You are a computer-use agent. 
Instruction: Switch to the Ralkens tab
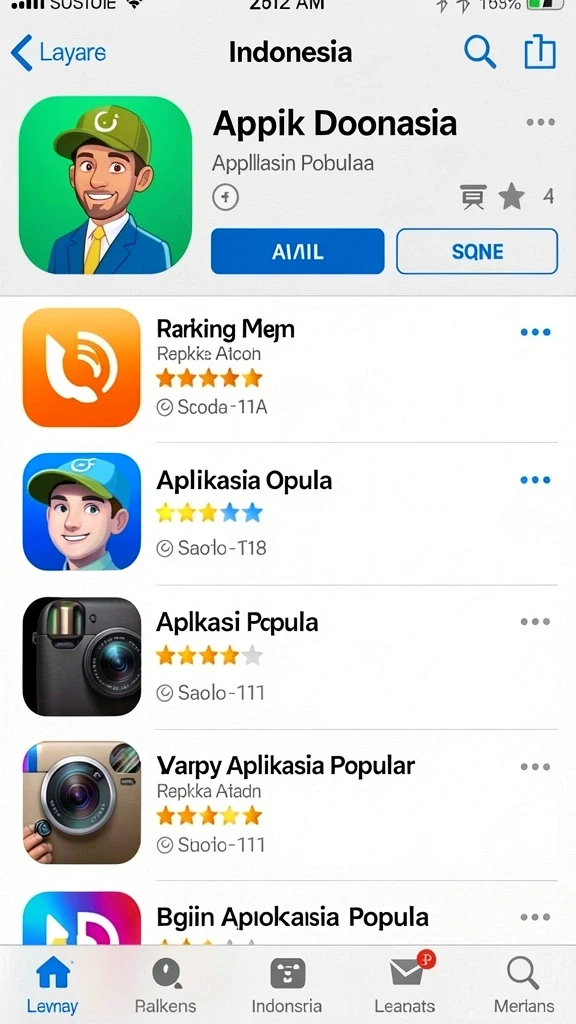pyautogui.click(x=165, y=984)
